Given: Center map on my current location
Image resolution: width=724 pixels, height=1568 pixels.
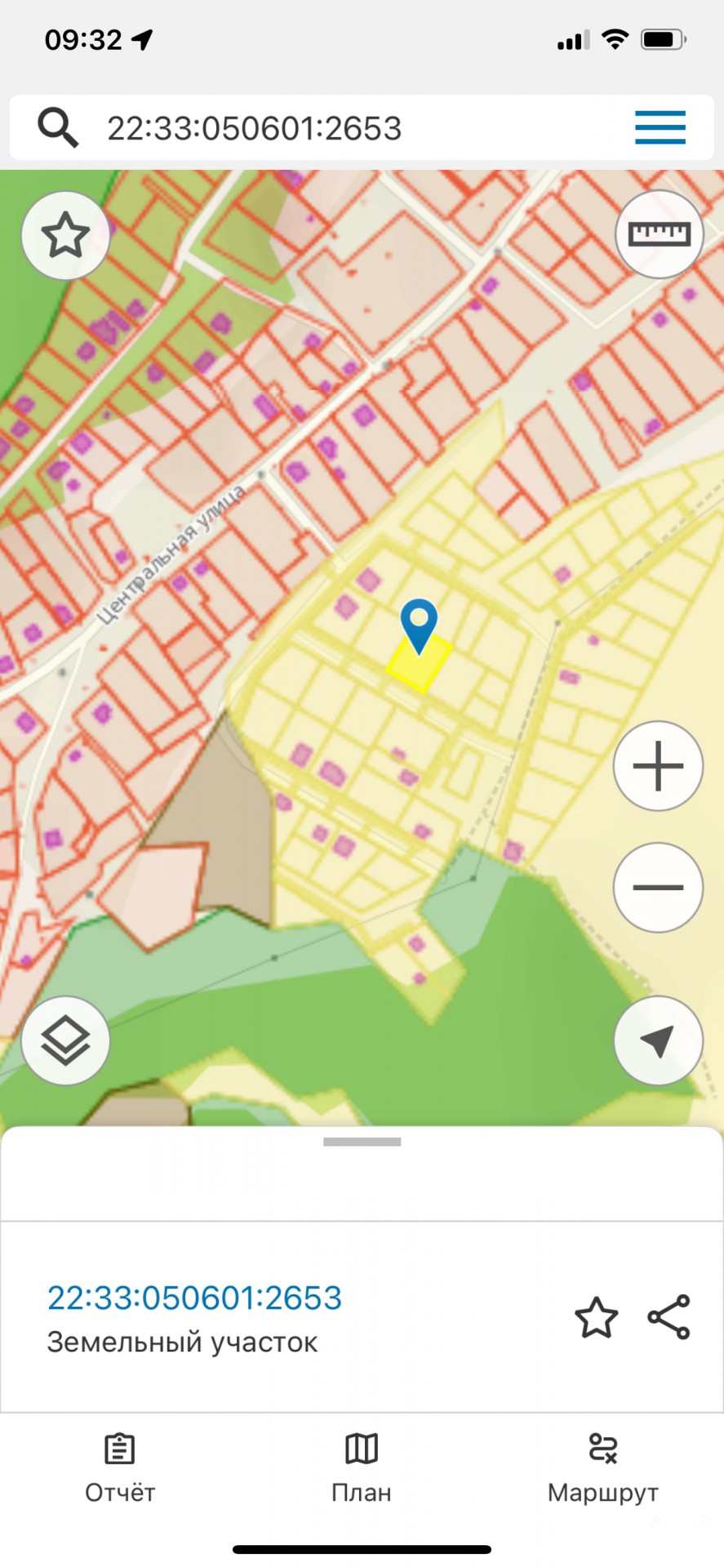Looking at the screenshot, I should coord(658,1040).
